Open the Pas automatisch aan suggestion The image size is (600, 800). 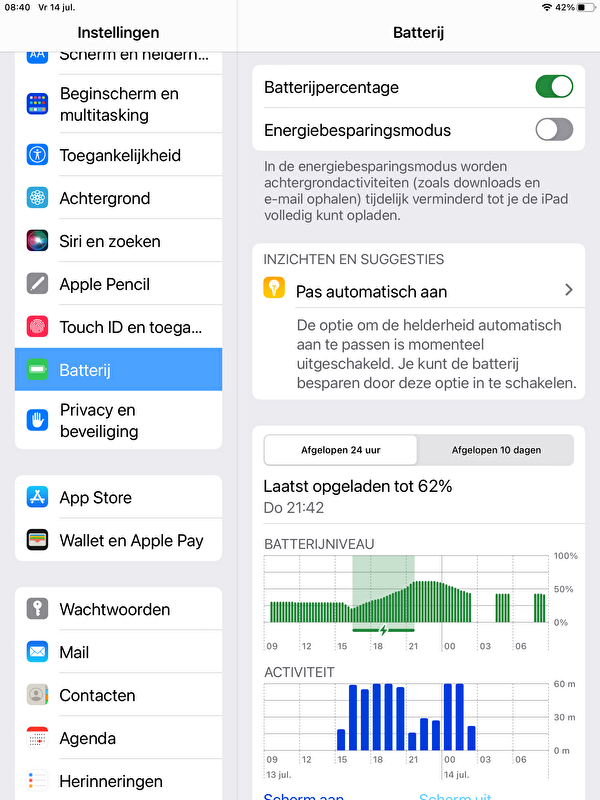[x=418, y=291]
